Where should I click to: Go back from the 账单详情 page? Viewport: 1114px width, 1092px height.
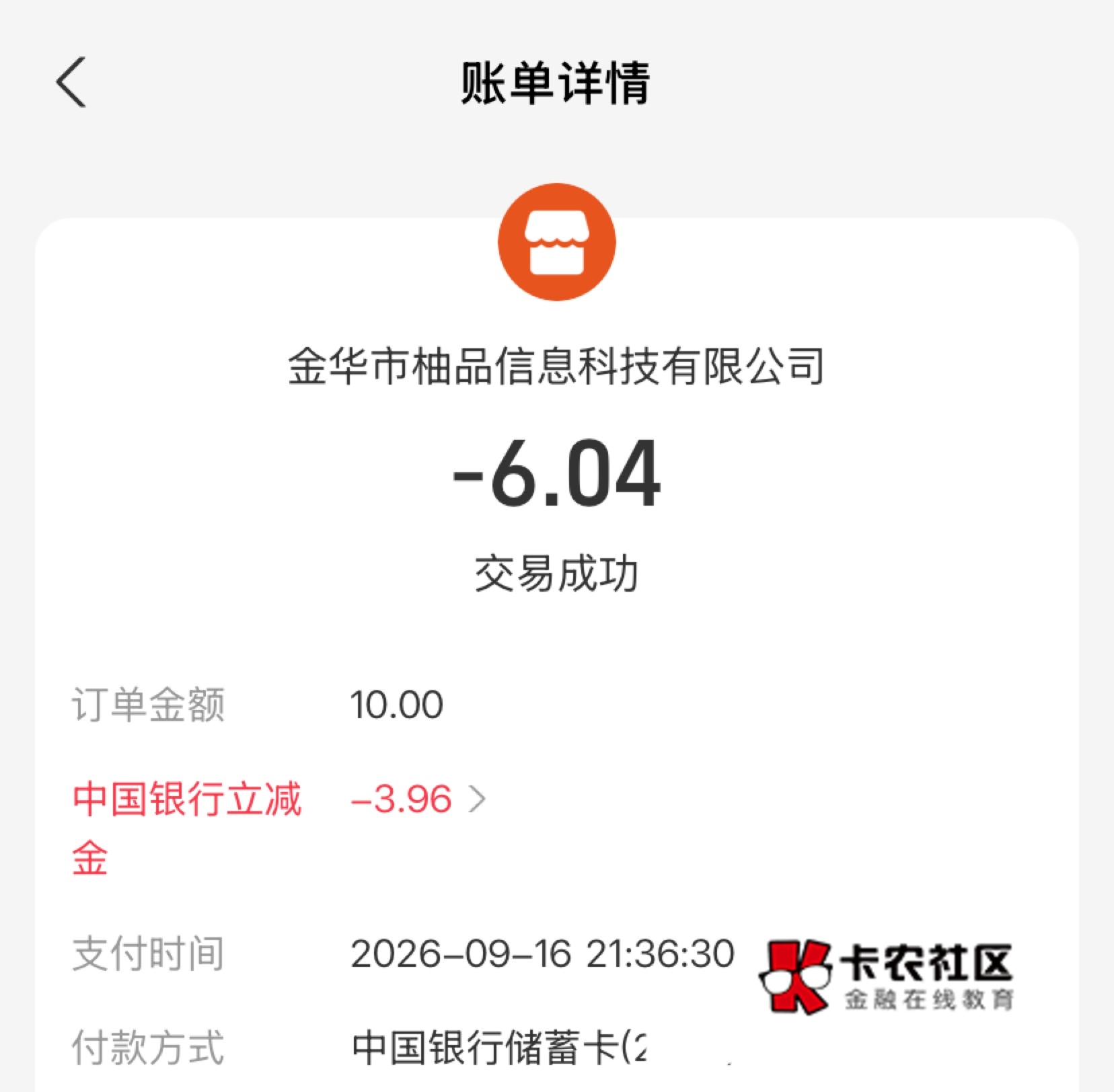[71, 82]
